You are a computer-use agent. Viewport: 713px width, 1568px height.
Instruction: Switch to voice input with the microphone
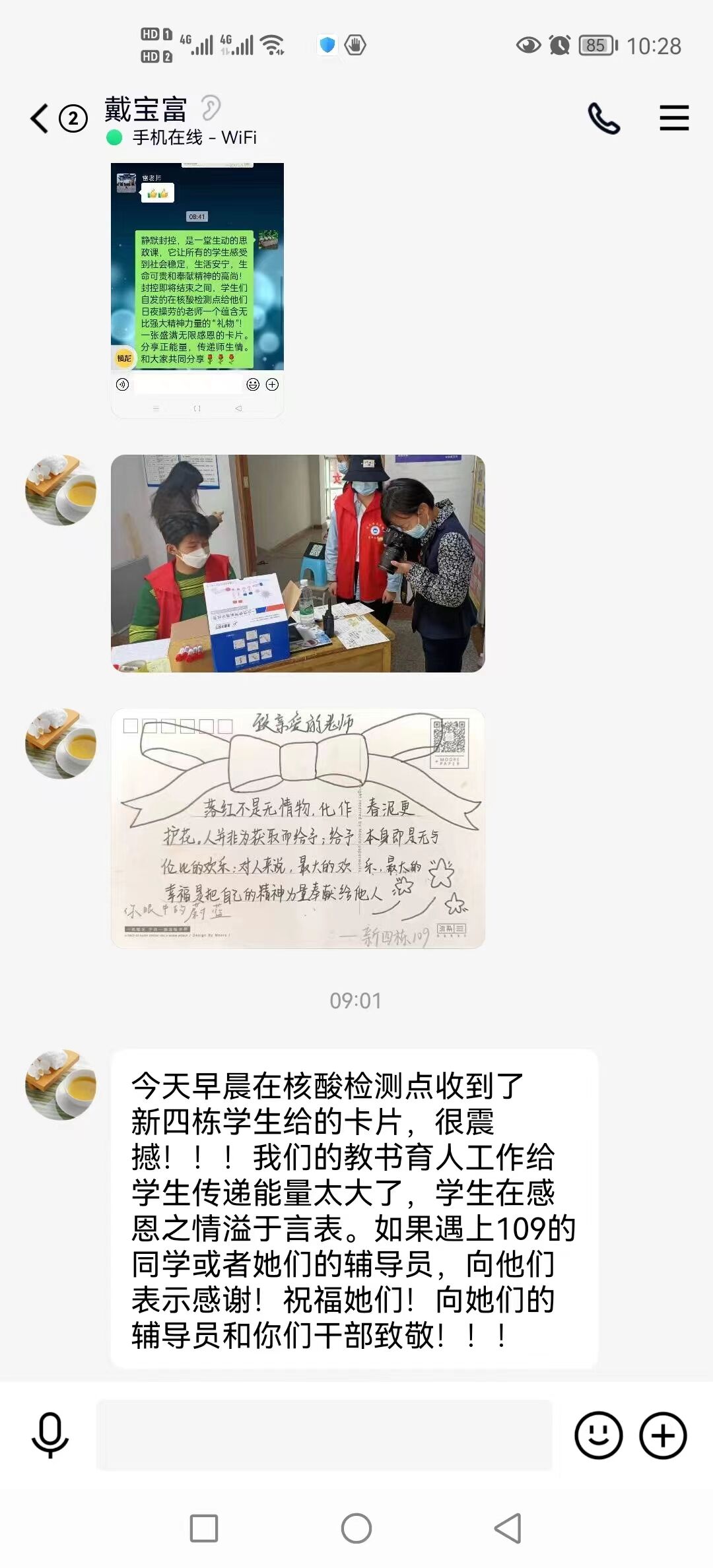point(50,1435)
